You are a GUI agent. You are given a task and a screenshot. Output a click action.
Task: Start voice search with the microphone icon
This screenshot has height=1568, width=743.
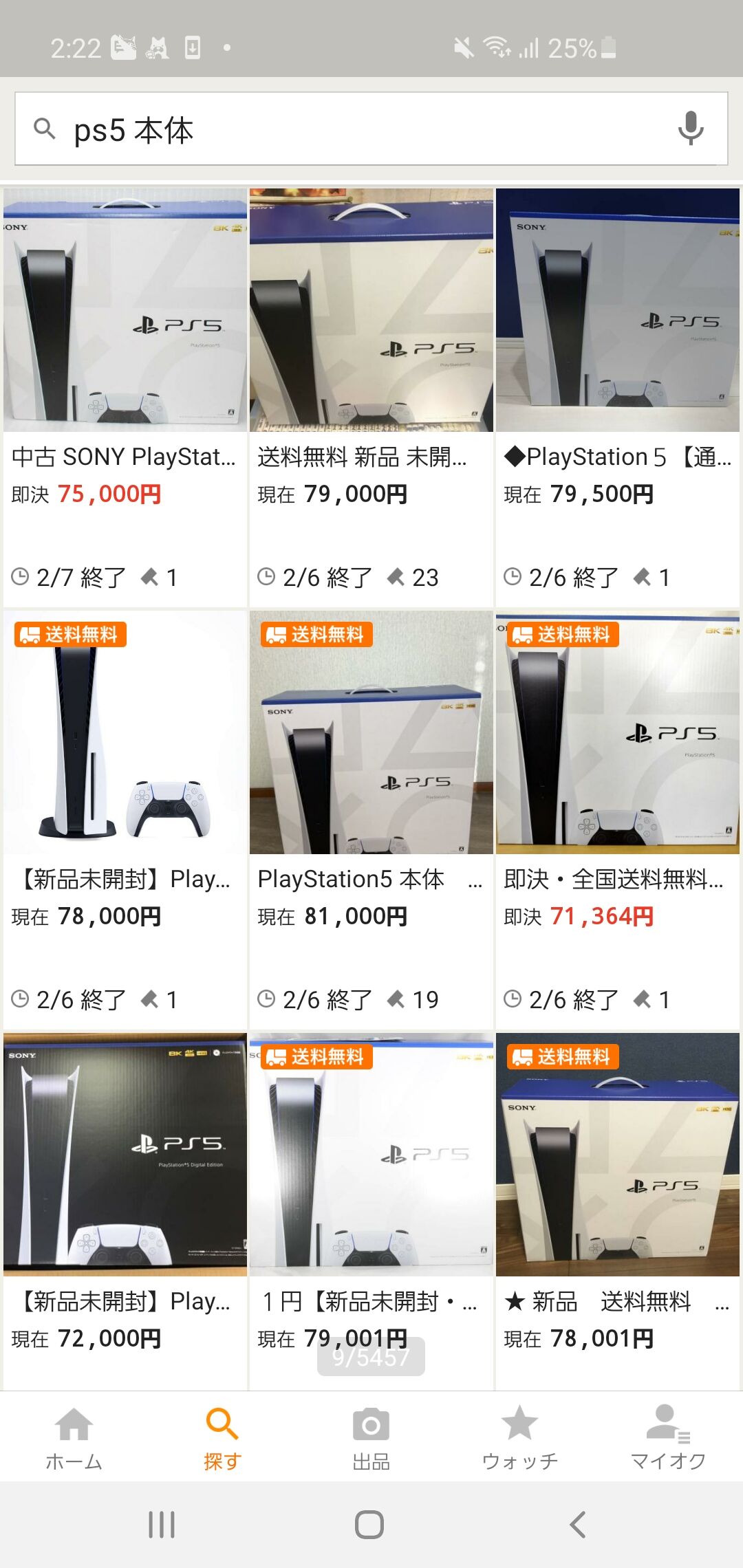click(690, 129)
